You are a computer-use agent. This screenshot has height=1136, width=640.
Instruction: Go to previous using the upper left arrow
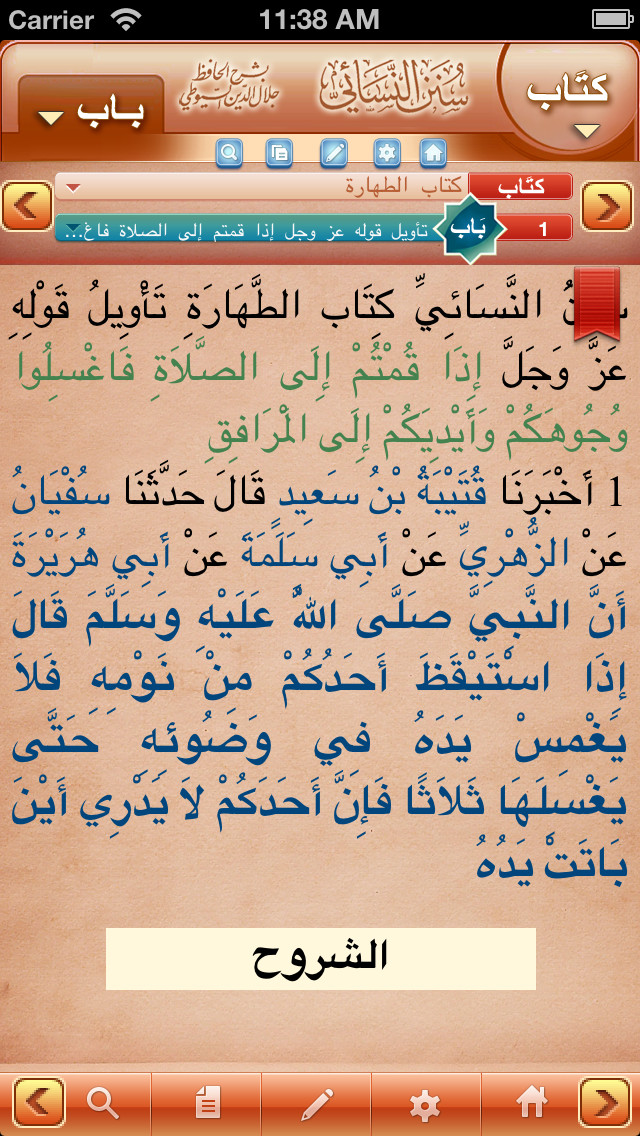point(27,206)
